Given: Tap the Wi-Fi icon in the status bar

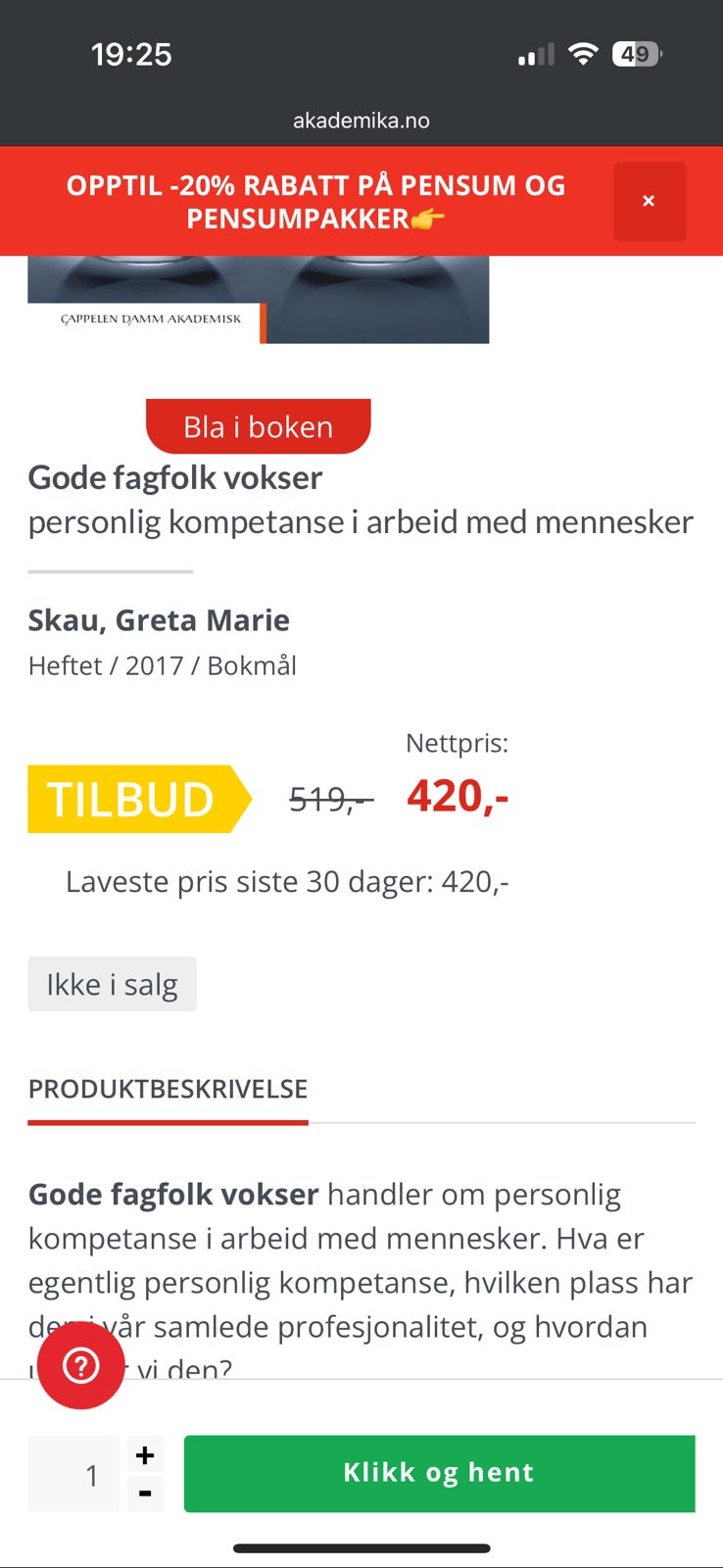Looking at the screenshot, I should pyautogui.click(x=582, y=54).
